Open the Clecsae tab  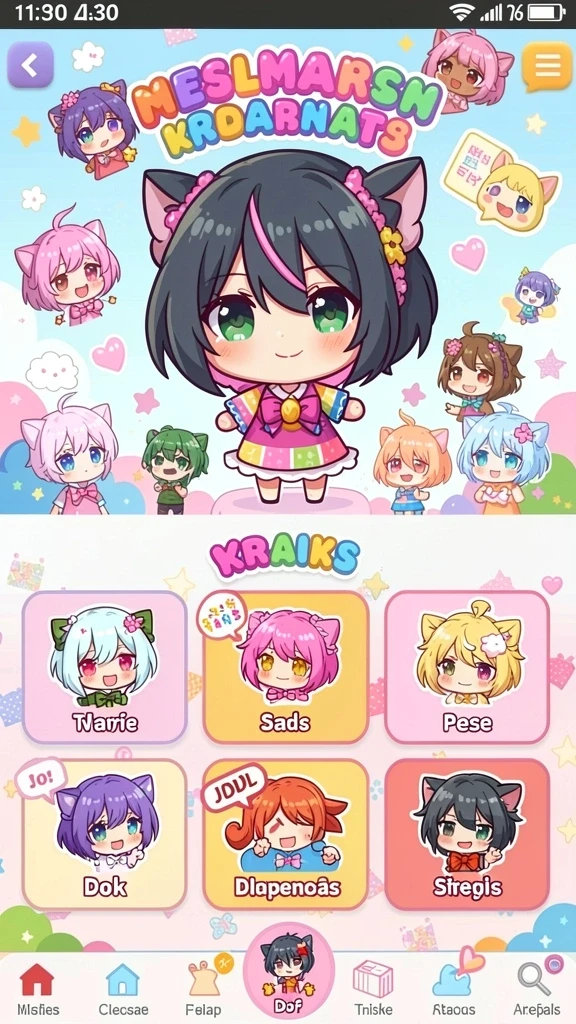coord(123,988)
